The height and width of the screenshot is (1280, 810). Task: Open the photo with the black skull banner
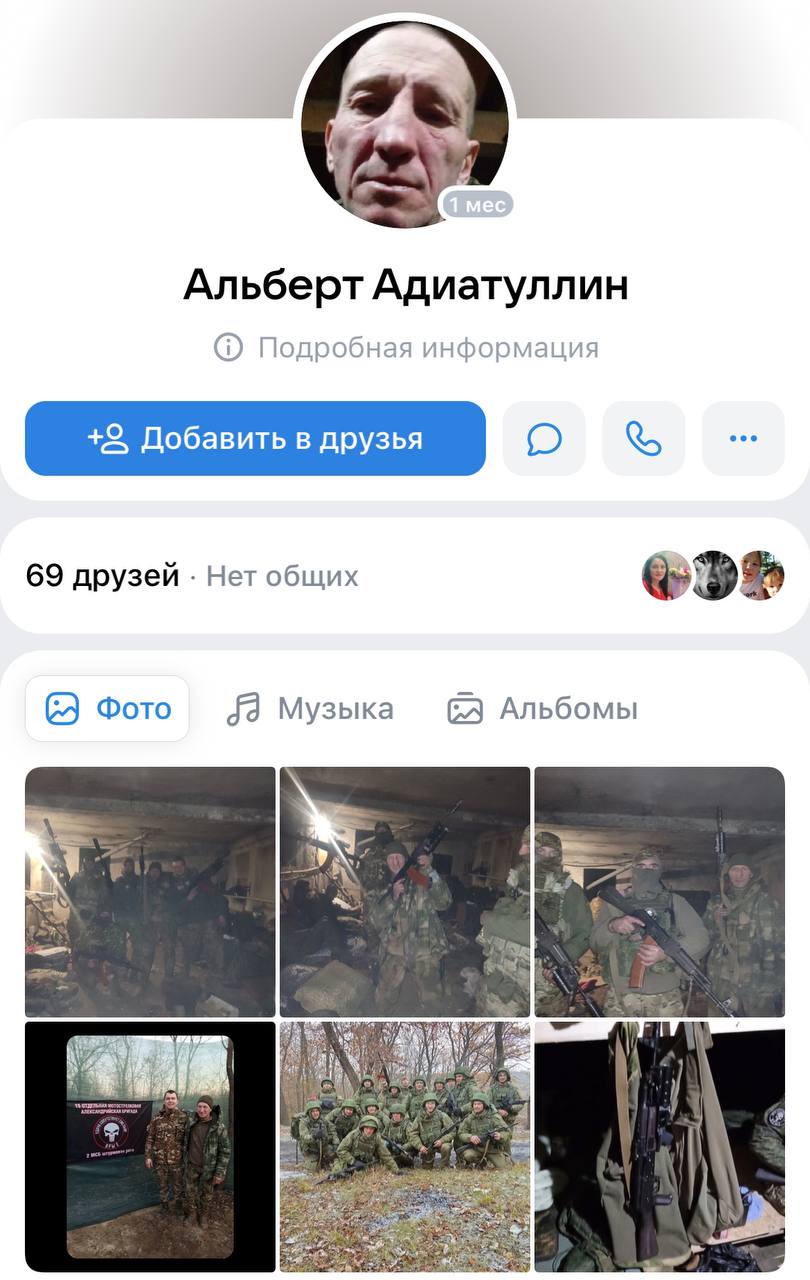point(150,1146)
